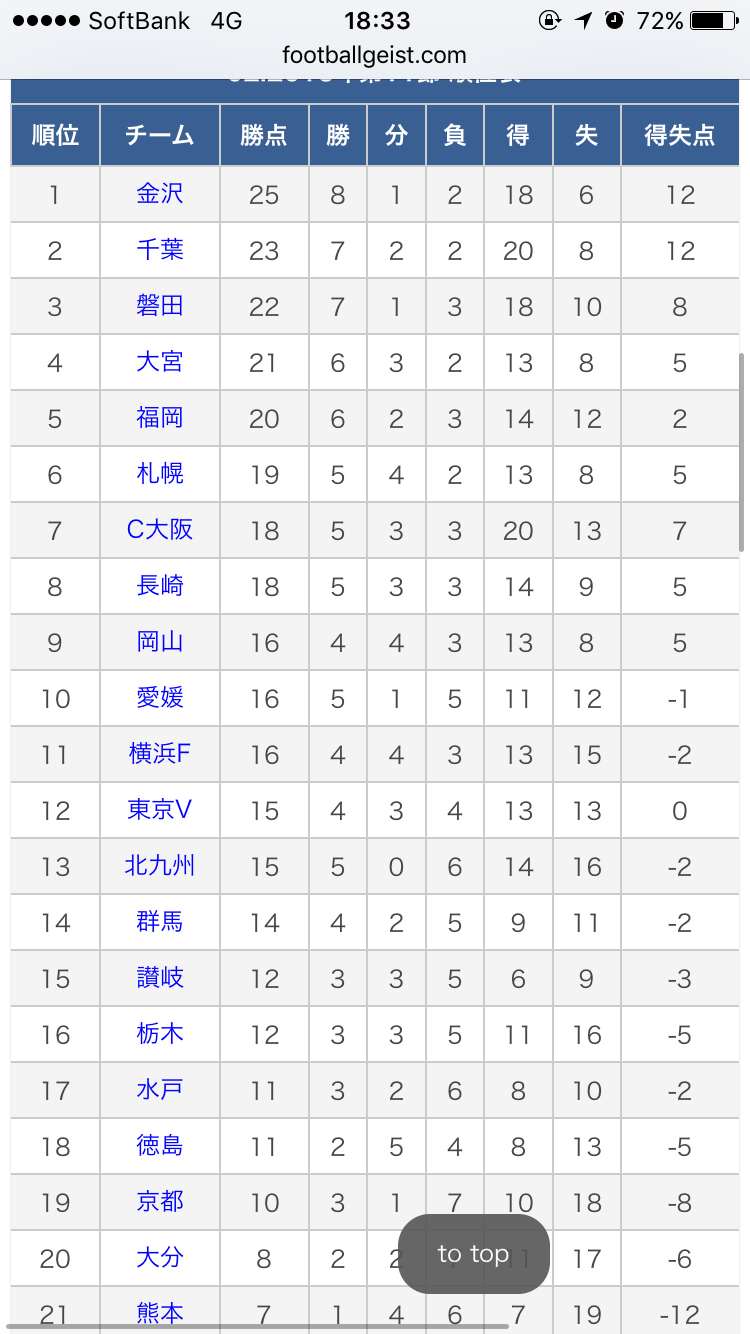
Task: View the 栃木 team page
Action: point(160,1034)
